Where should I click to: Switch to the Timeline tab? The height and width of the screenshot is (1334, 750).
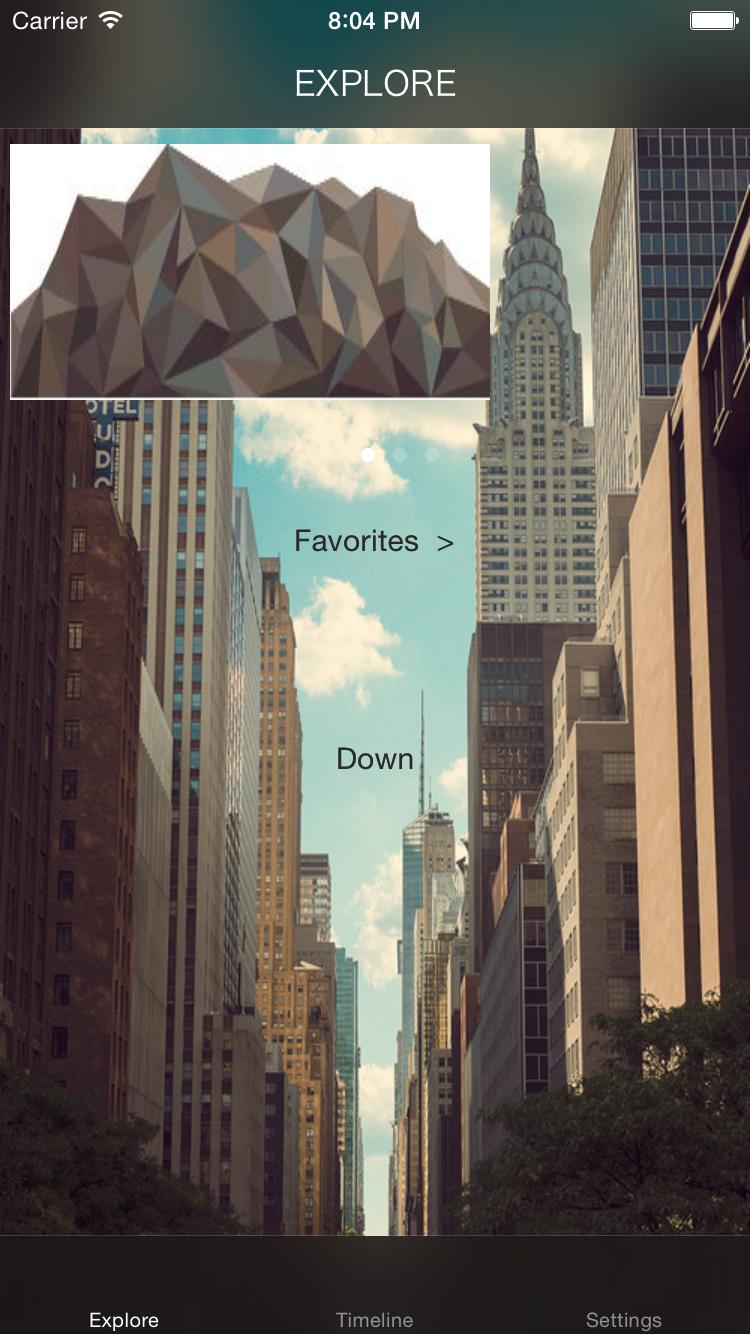(374, 1318)
